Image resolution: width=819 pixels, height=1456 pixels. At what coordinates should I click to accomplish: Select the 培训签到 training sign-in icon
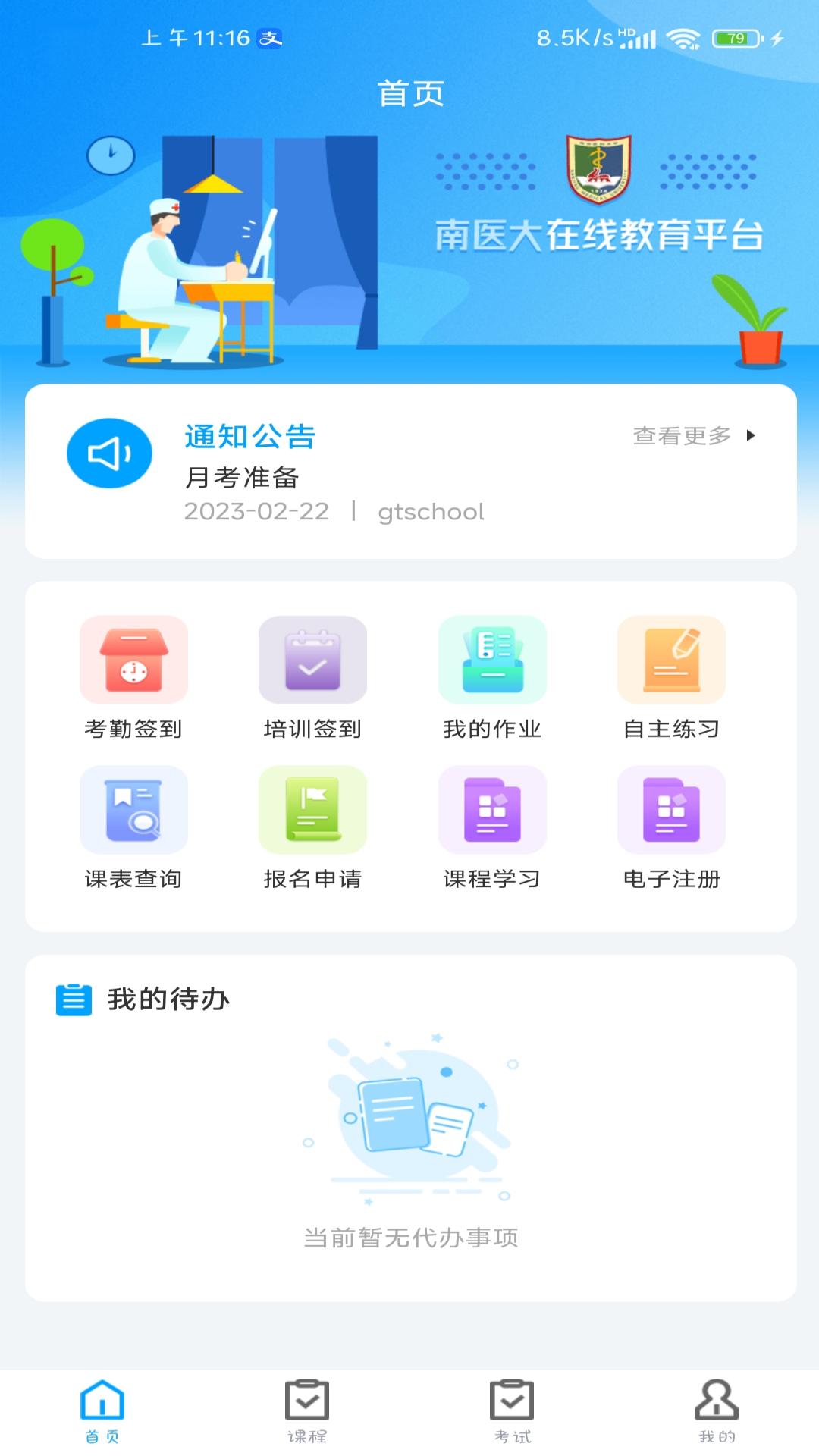tap(312, 659)
